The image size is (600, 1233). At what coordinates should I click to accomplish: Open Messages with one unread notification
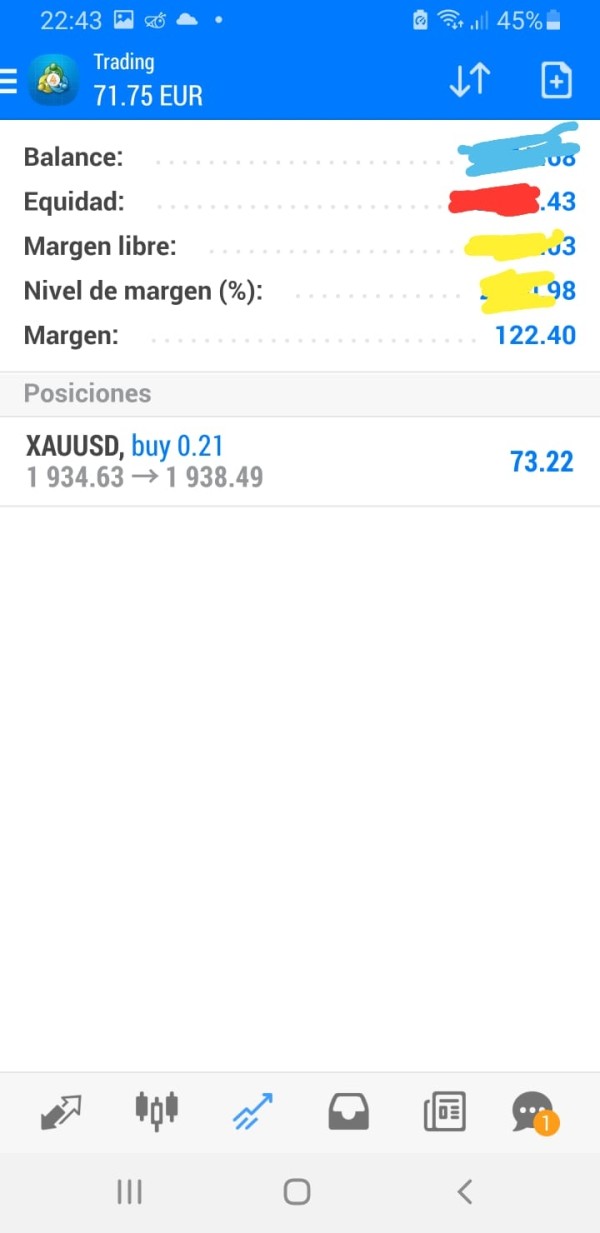point(533,1111)
